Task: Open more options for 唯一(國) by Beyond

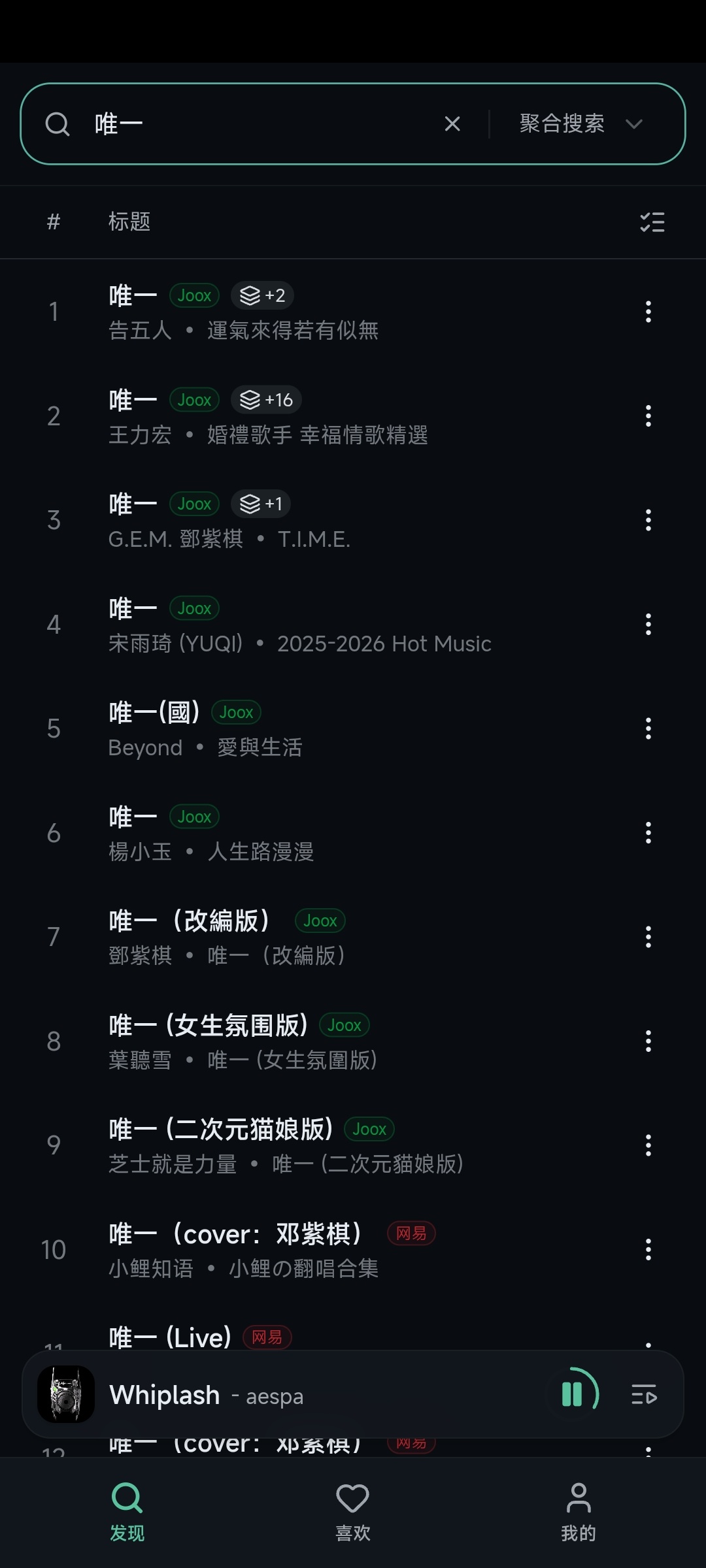Action: pyautogui.click(x=648, y=728)
